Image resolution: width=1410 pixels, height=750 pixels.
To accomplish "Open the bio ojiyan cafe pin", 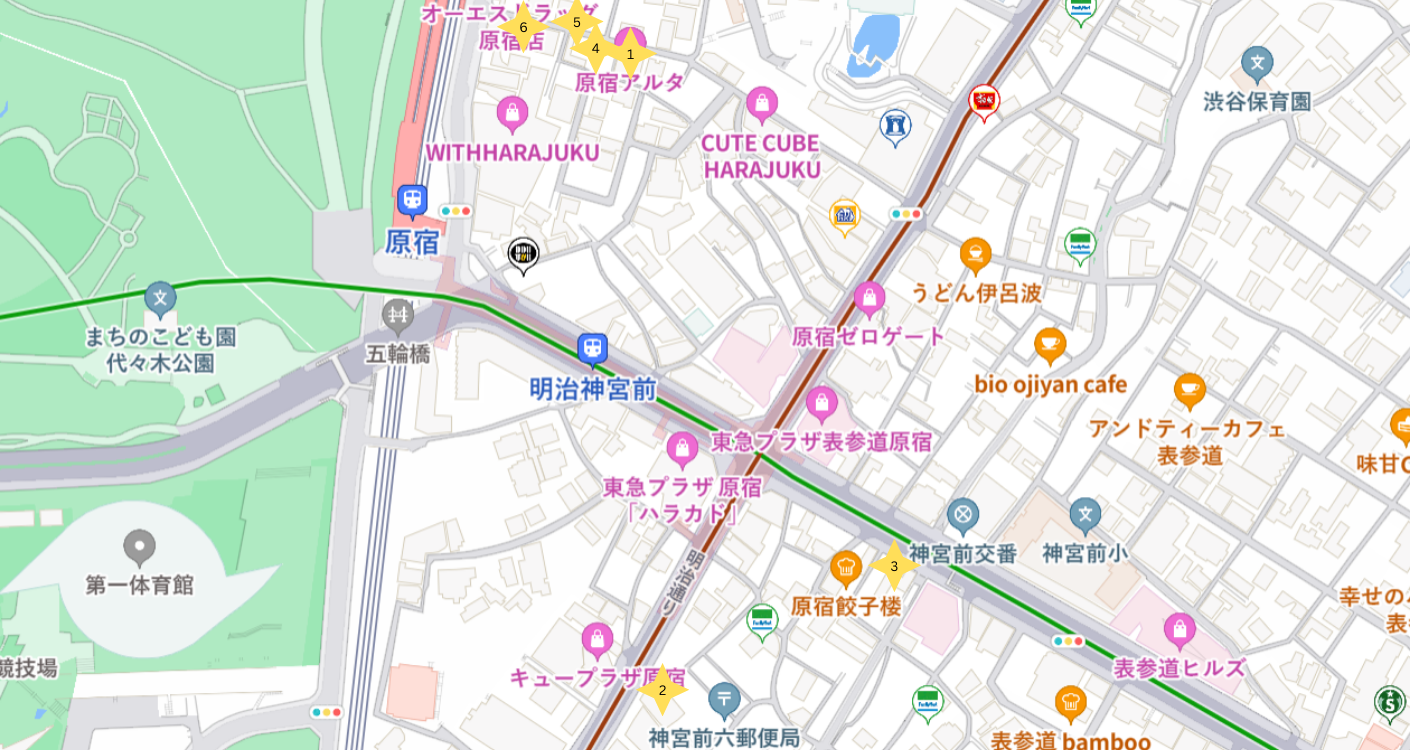I will coord(1049,345).
